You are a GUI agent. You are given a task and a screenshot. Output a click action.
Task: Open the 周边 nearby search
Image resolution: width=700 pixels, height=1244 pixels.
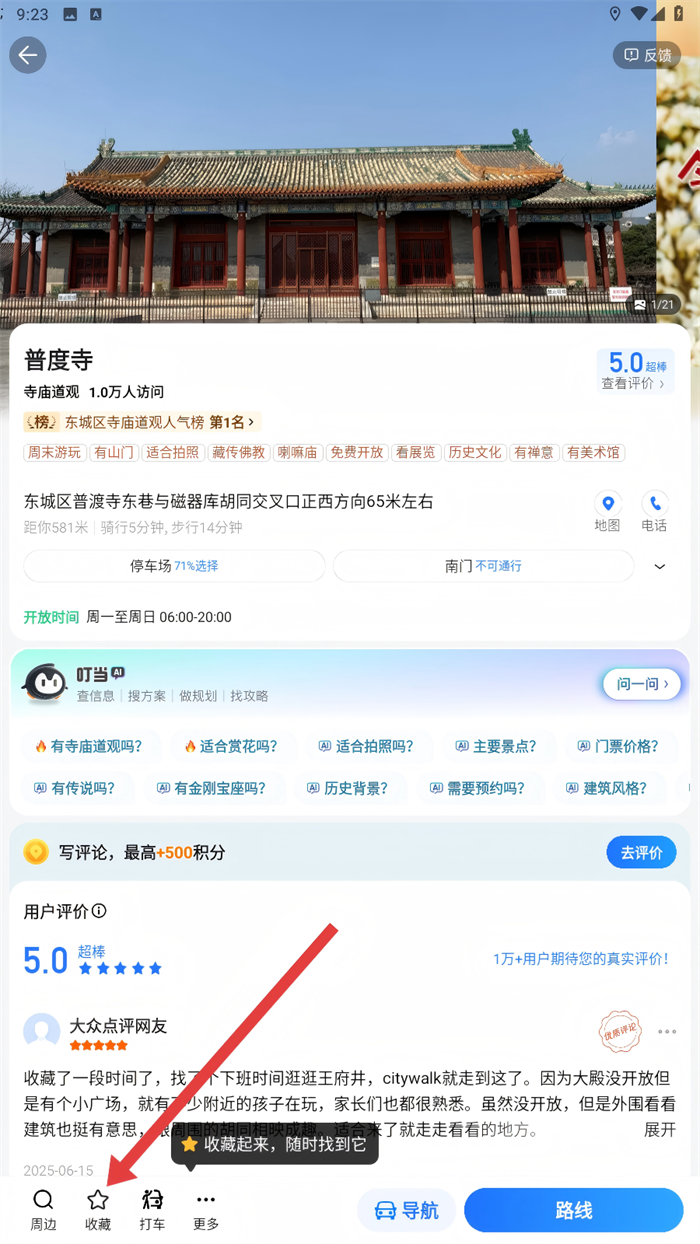[x=43, y=1210]
